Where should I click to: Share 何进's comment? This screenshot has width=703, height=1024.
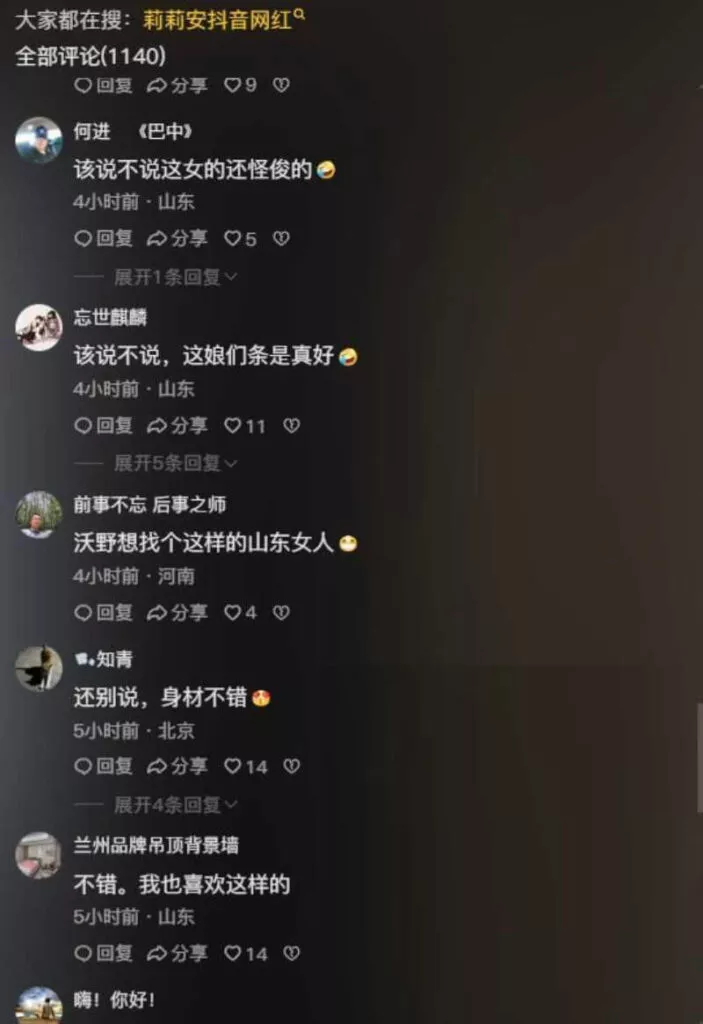[x=177, y=239]
